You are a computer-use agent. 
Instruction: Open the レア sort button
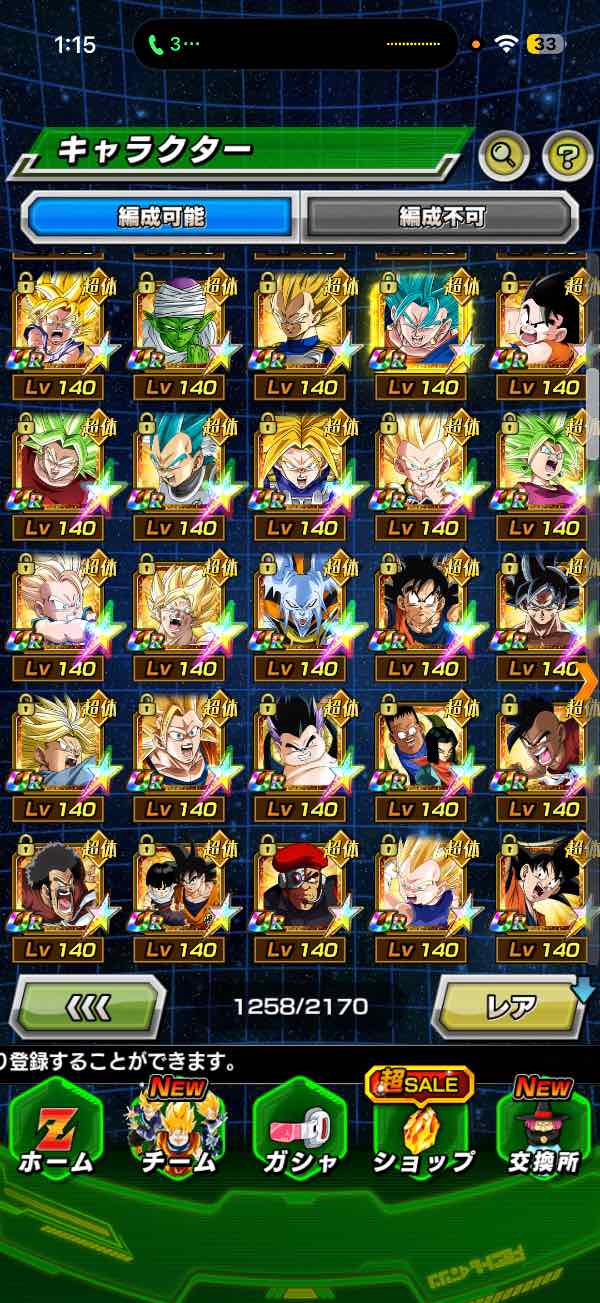tap(510, 1007)
